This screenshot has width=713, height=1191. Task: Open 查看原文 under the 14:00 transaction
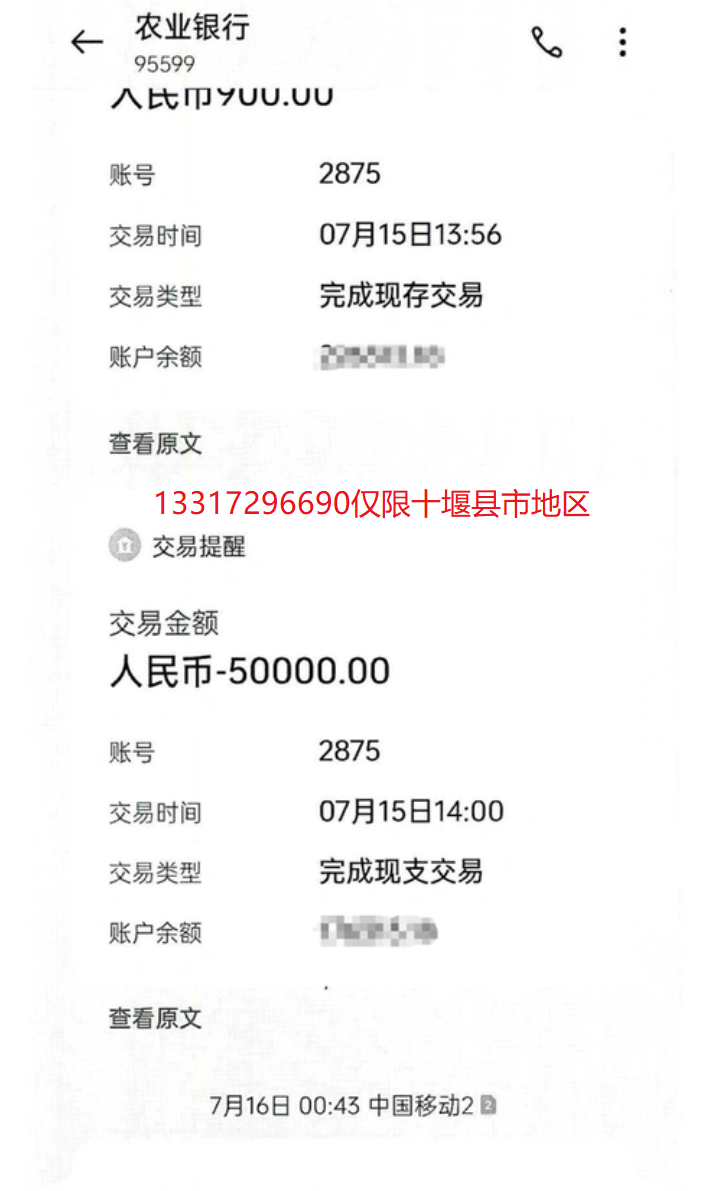click(x=155, y=1019)
